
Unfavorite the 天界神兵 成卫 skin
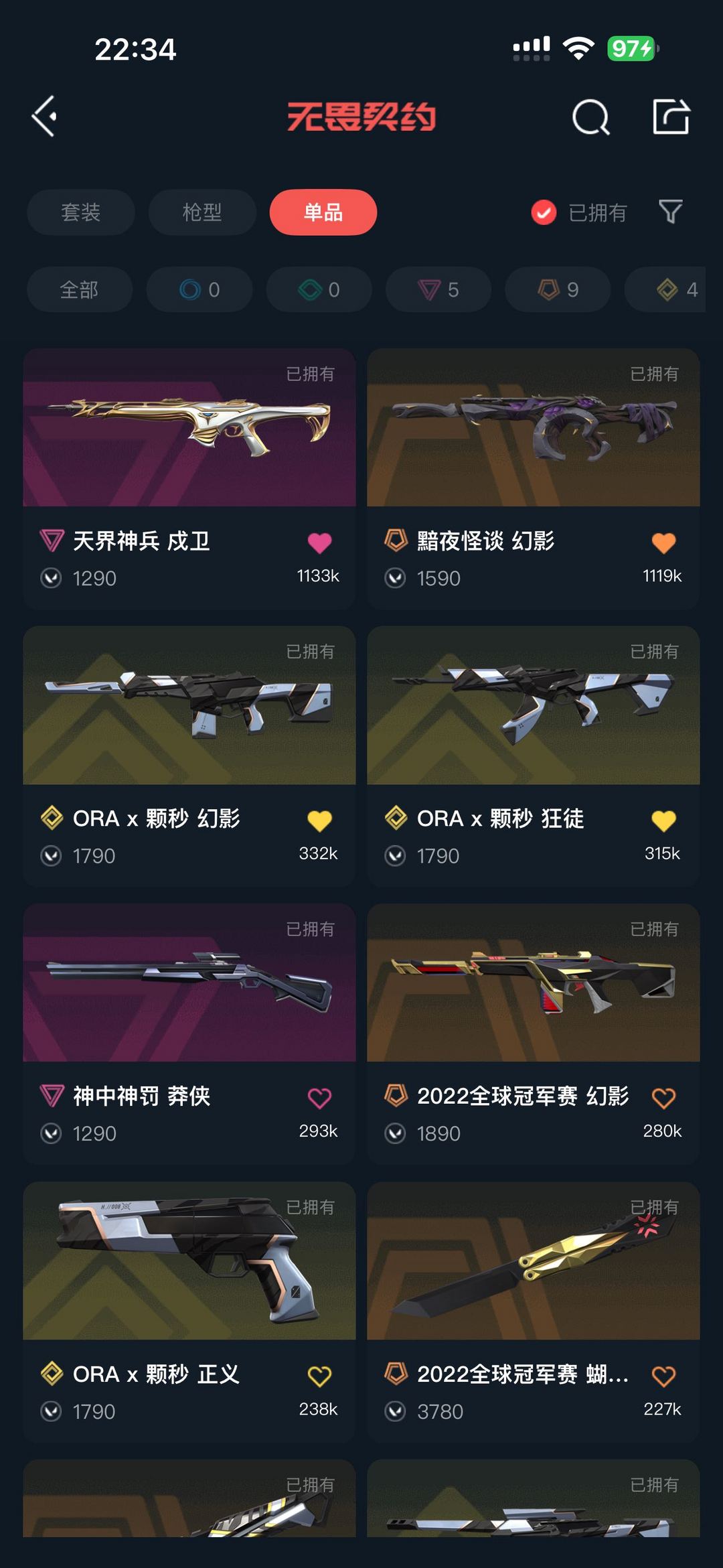click(320, 543)
